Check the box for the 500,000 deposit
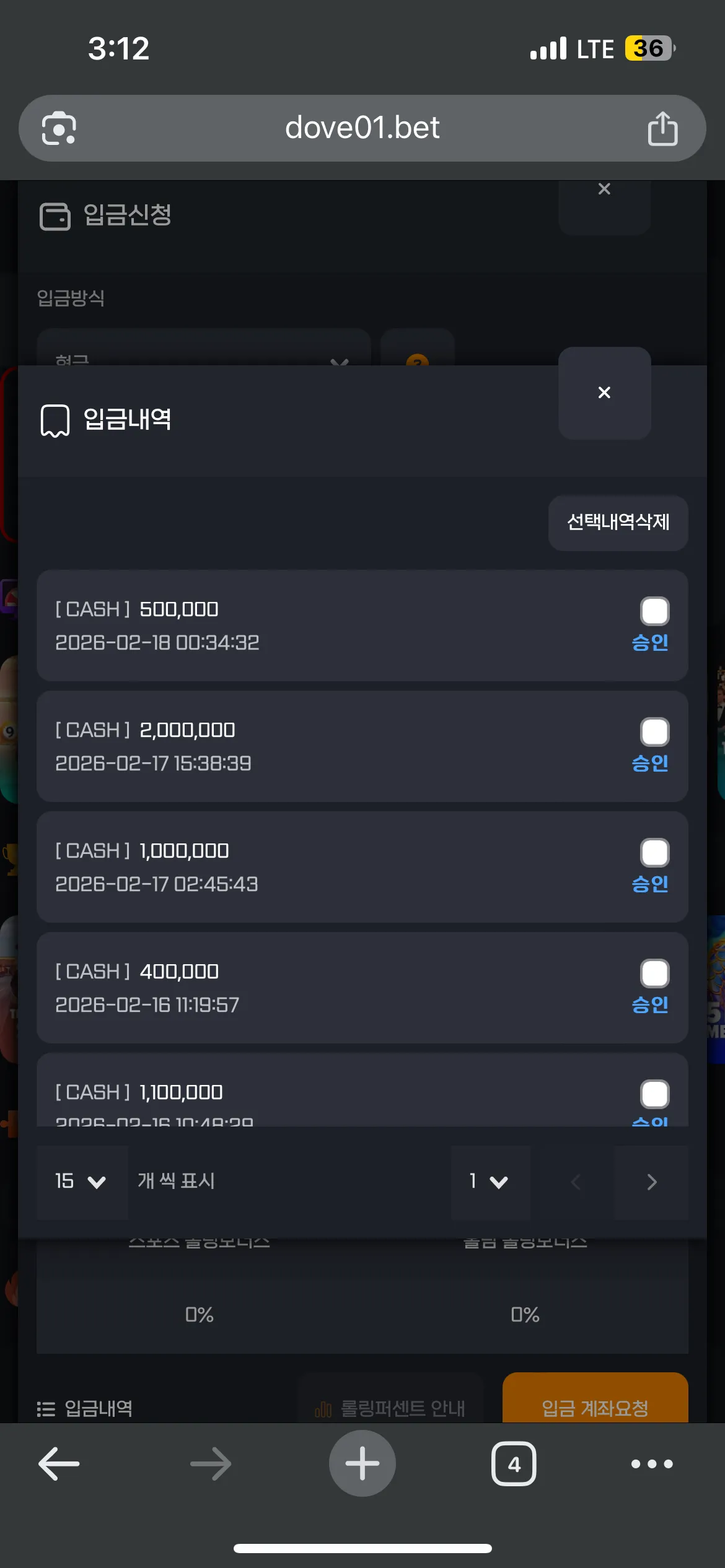This screenshot has width=725, height=1568. tap(654, 611)
